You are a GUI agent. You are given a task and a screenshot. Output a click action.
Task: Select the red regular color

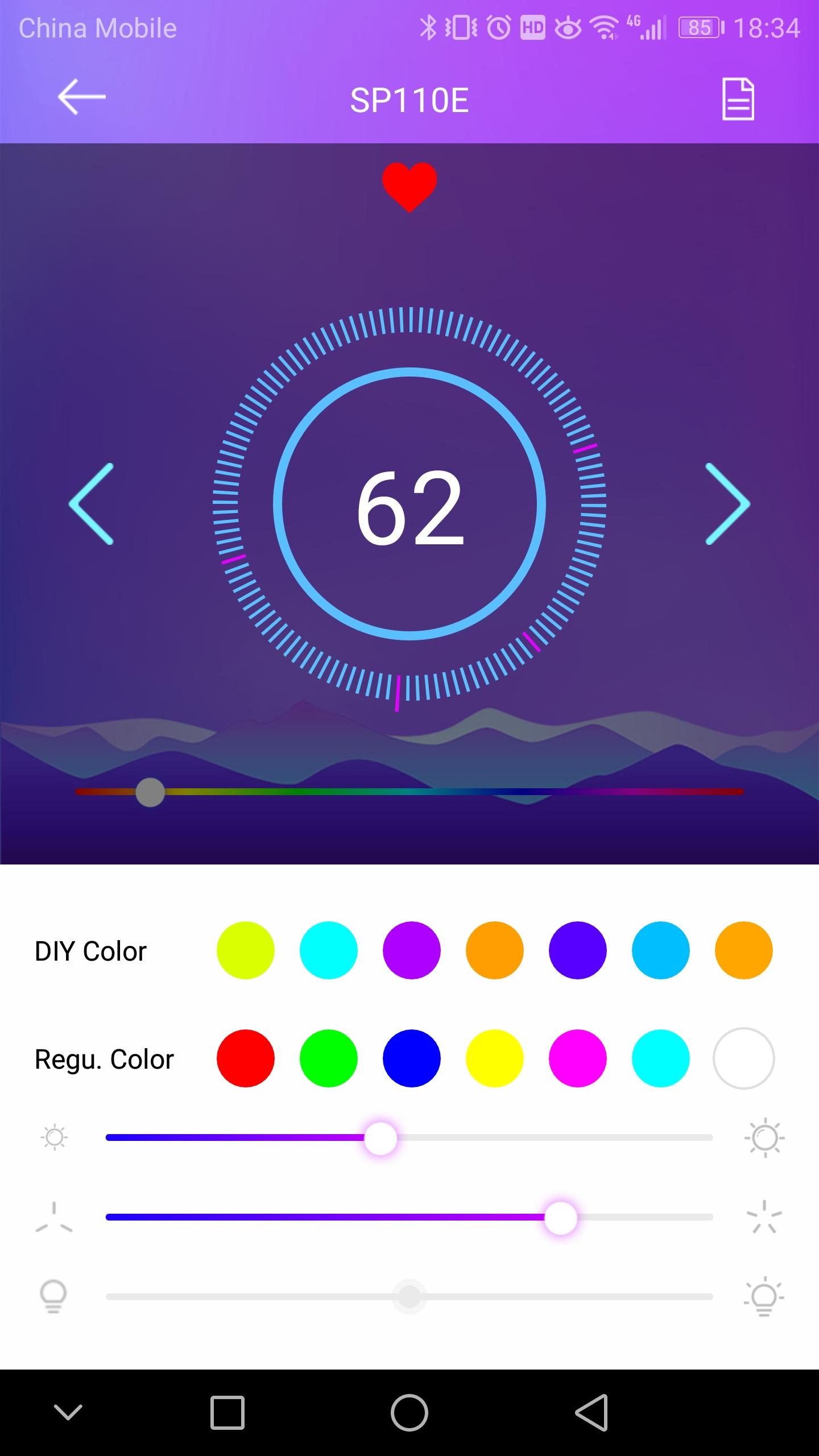click(x=245, y=1058)
